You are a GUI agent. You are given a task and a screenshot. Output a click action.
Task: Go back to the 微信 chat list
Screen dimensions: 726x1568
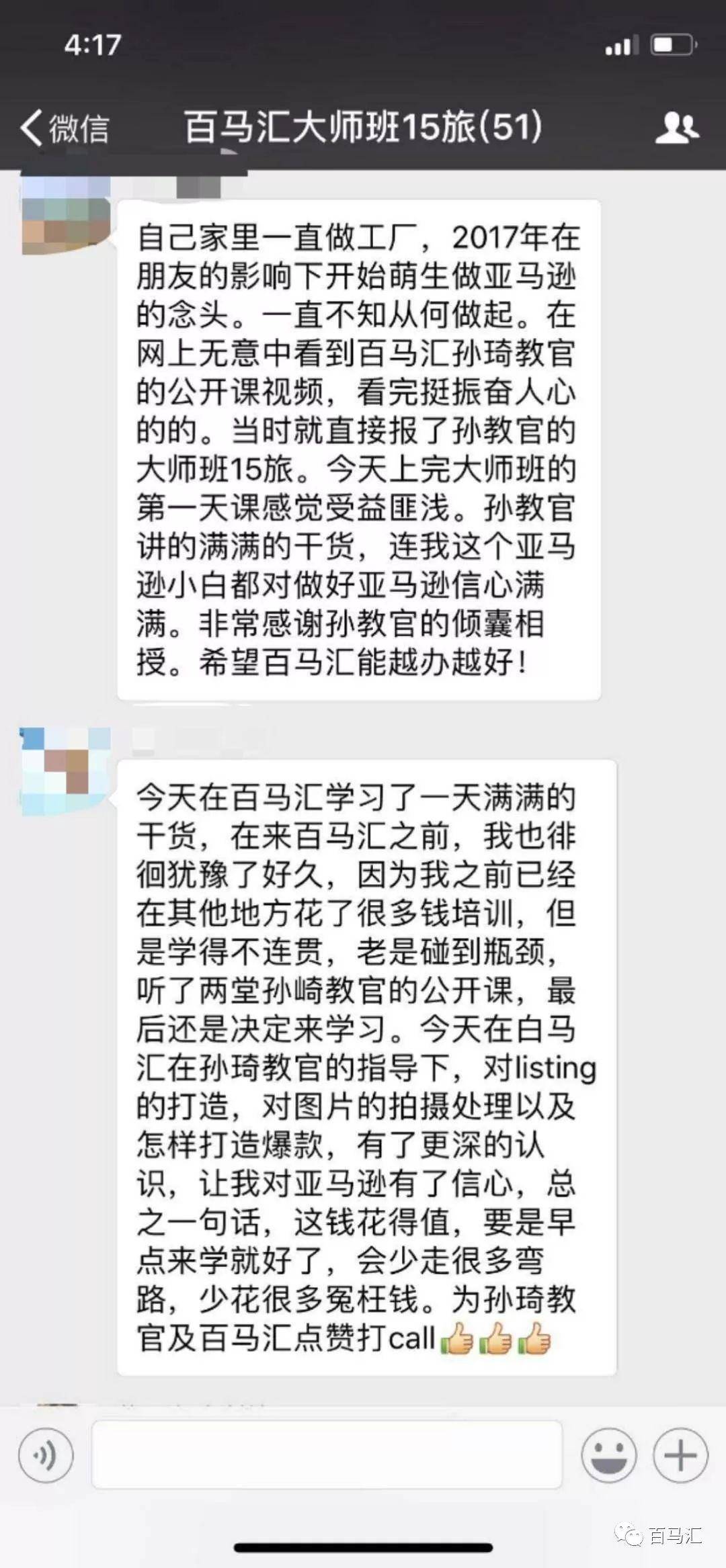pos(64,128)
